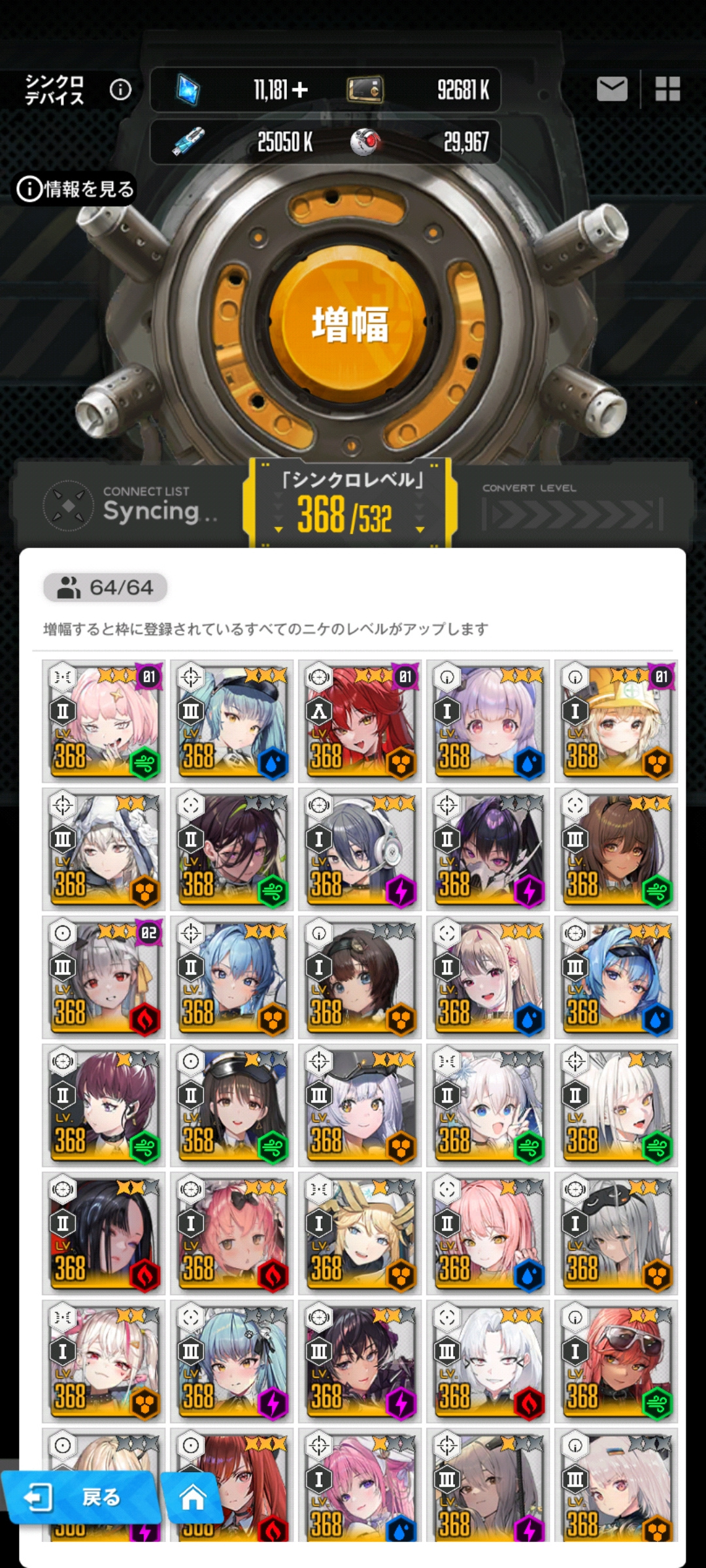Screen dimensions: 706x1568
Task: Open the mailbox envelope icon
Action: (x=612, y=90)
